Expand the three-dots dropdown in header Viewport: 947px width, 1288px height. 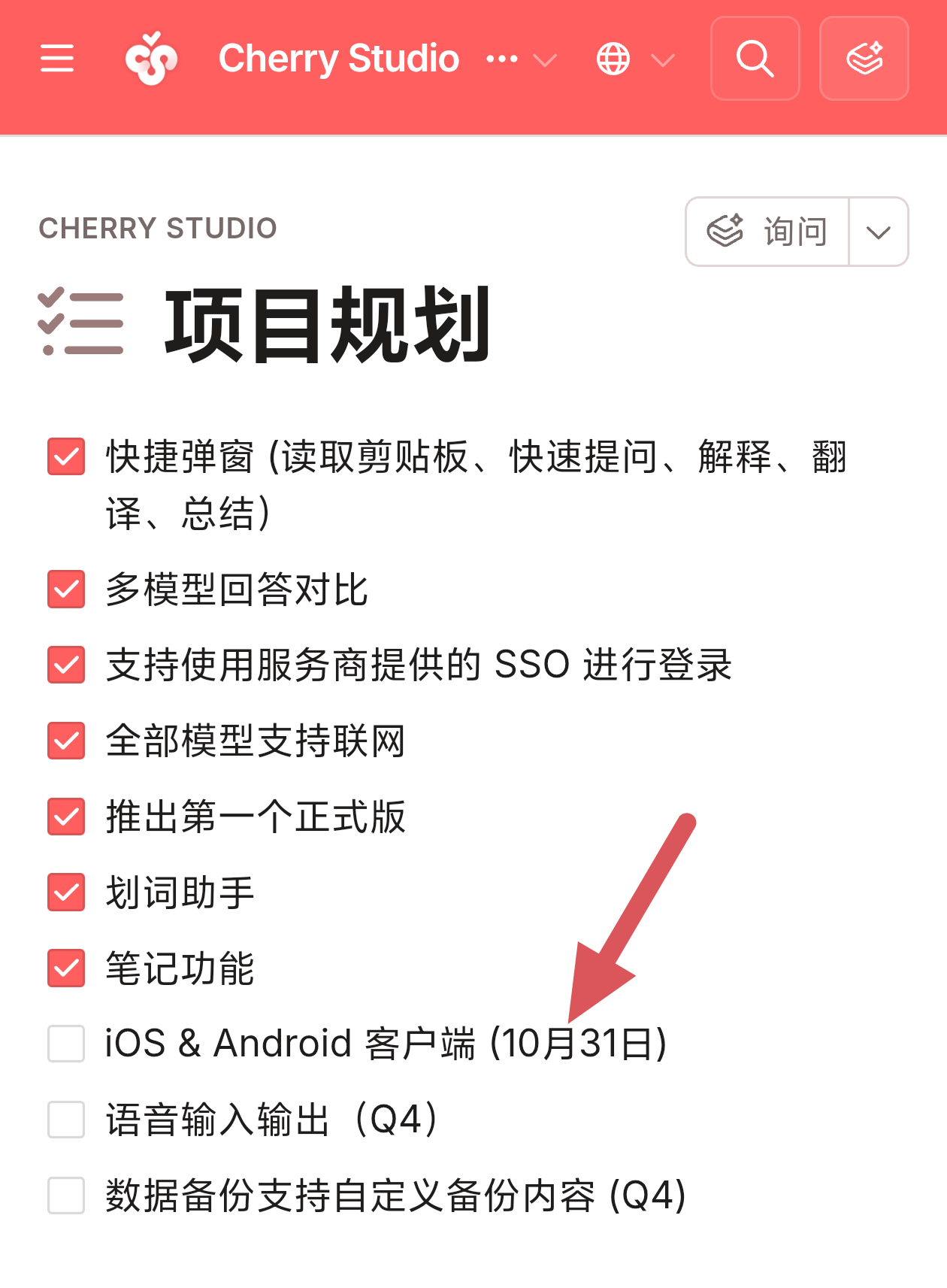521,59
